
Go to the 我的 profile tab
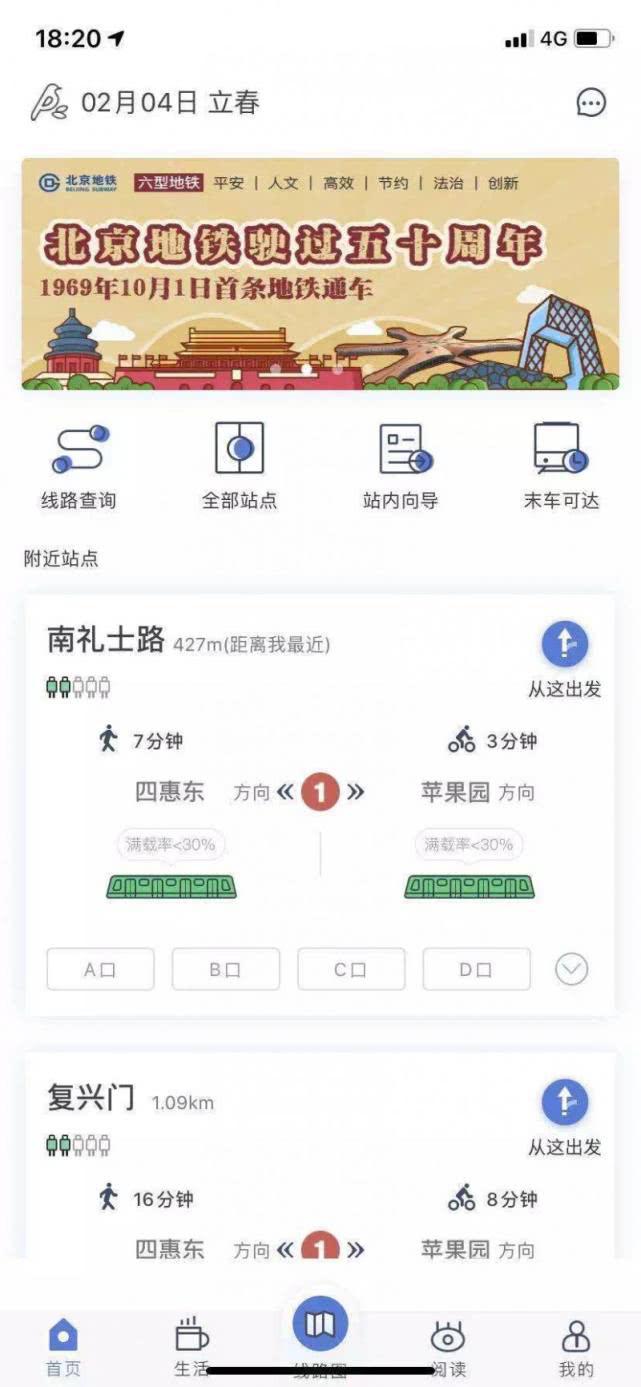(576, 1345)
